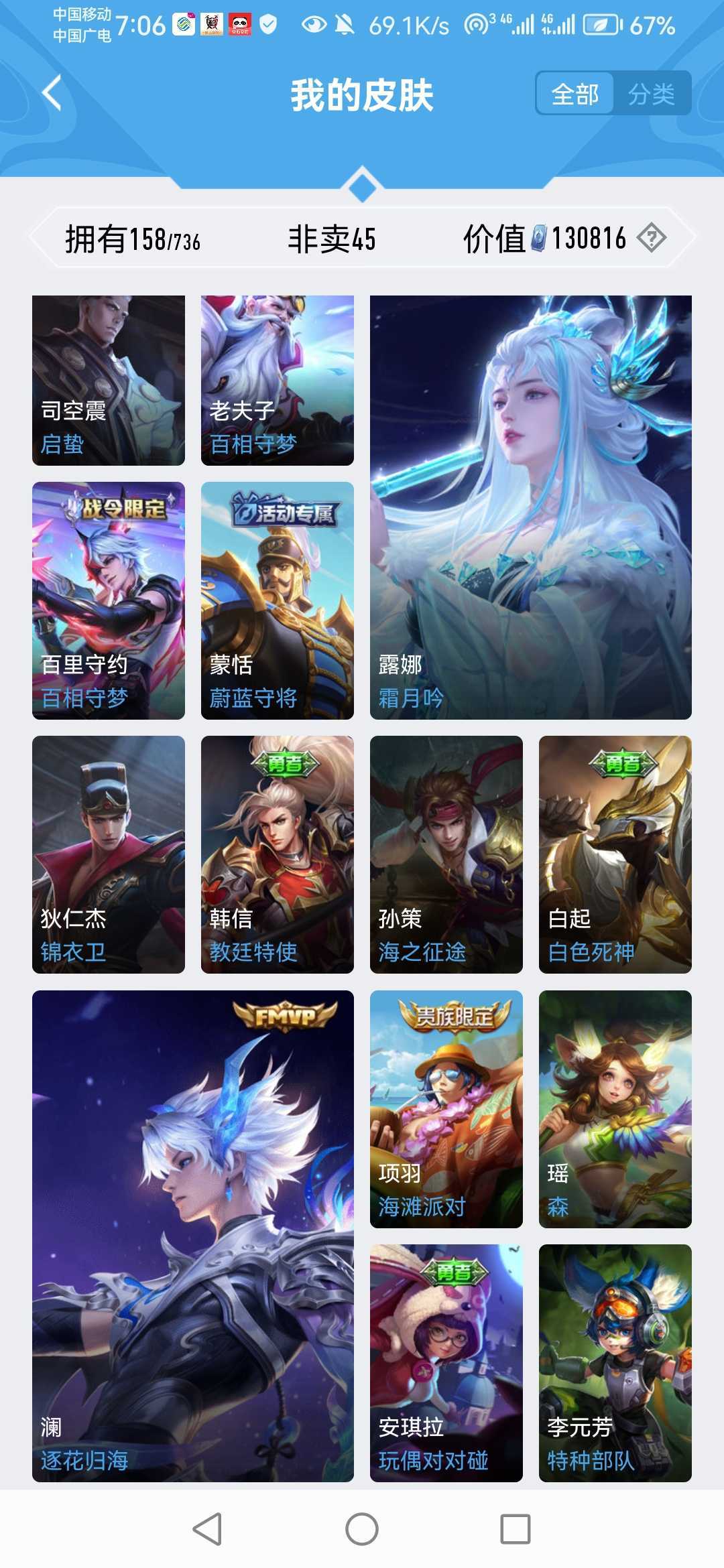View 蒙恬 蔚蓝守将 skin
The height and width of the screenshot is (1568, 724).
click(278, 600)
